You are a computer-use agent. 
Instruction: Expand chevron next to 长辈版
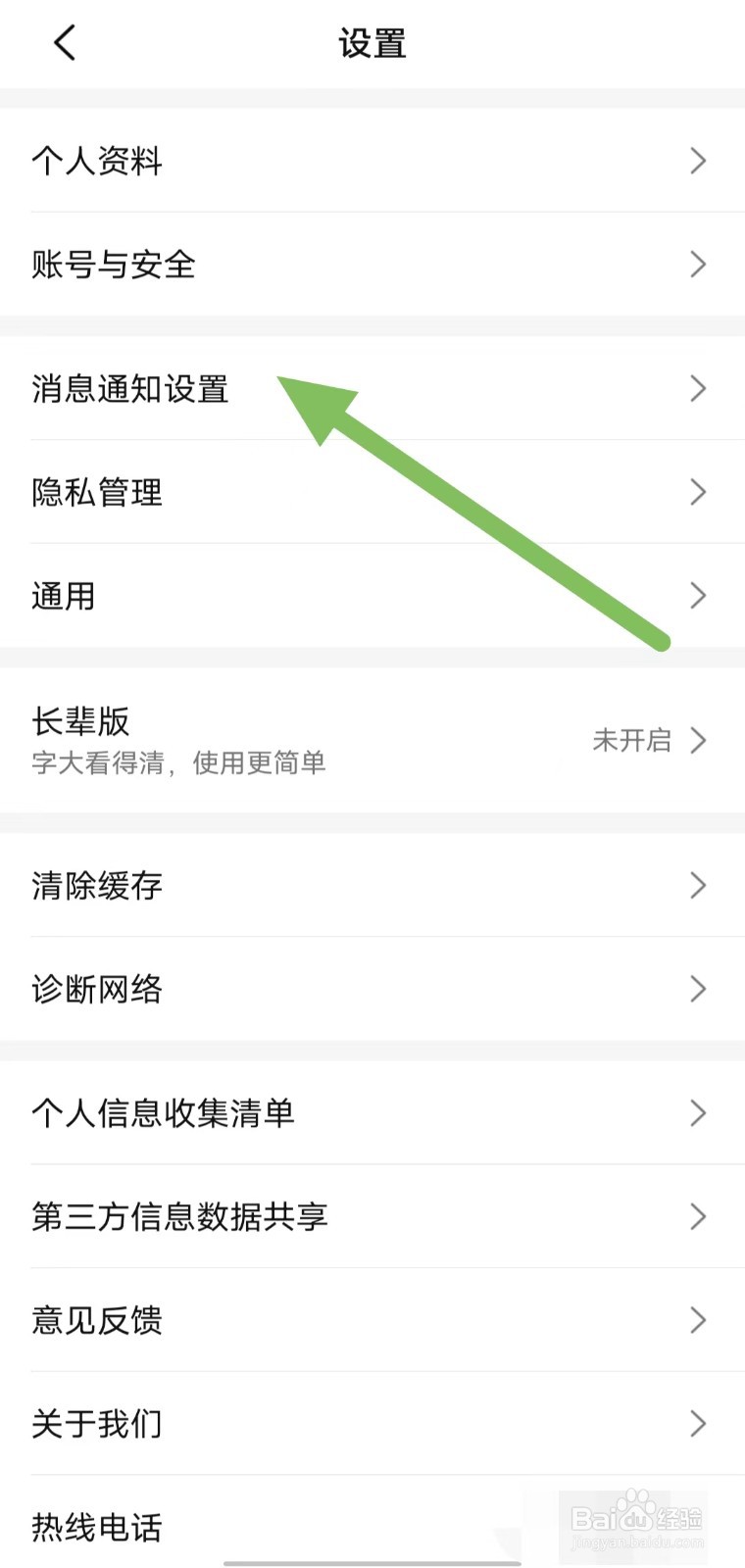(x=700, y=741)
